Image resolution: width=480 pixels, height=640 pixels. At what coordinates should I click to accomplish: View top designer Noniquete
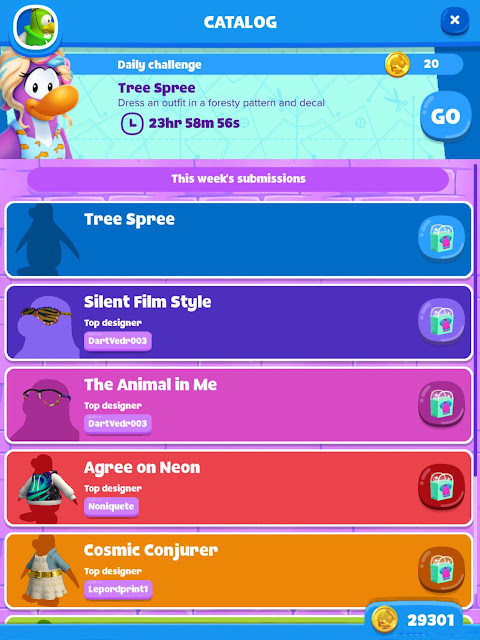pos(111,507)
